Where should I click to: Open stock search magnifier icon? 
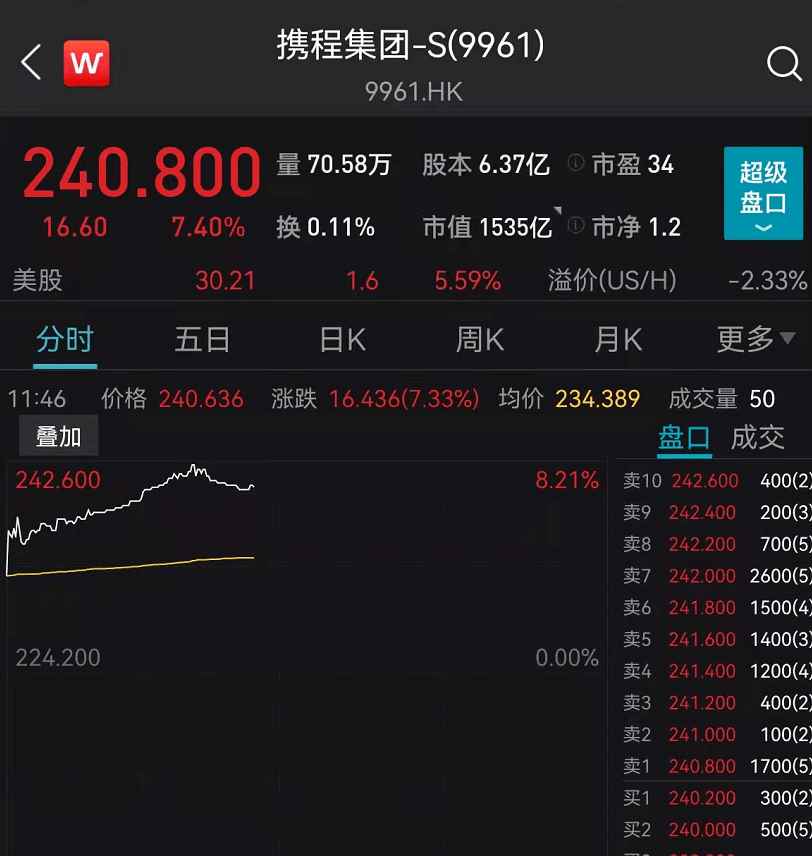(783, 64)
